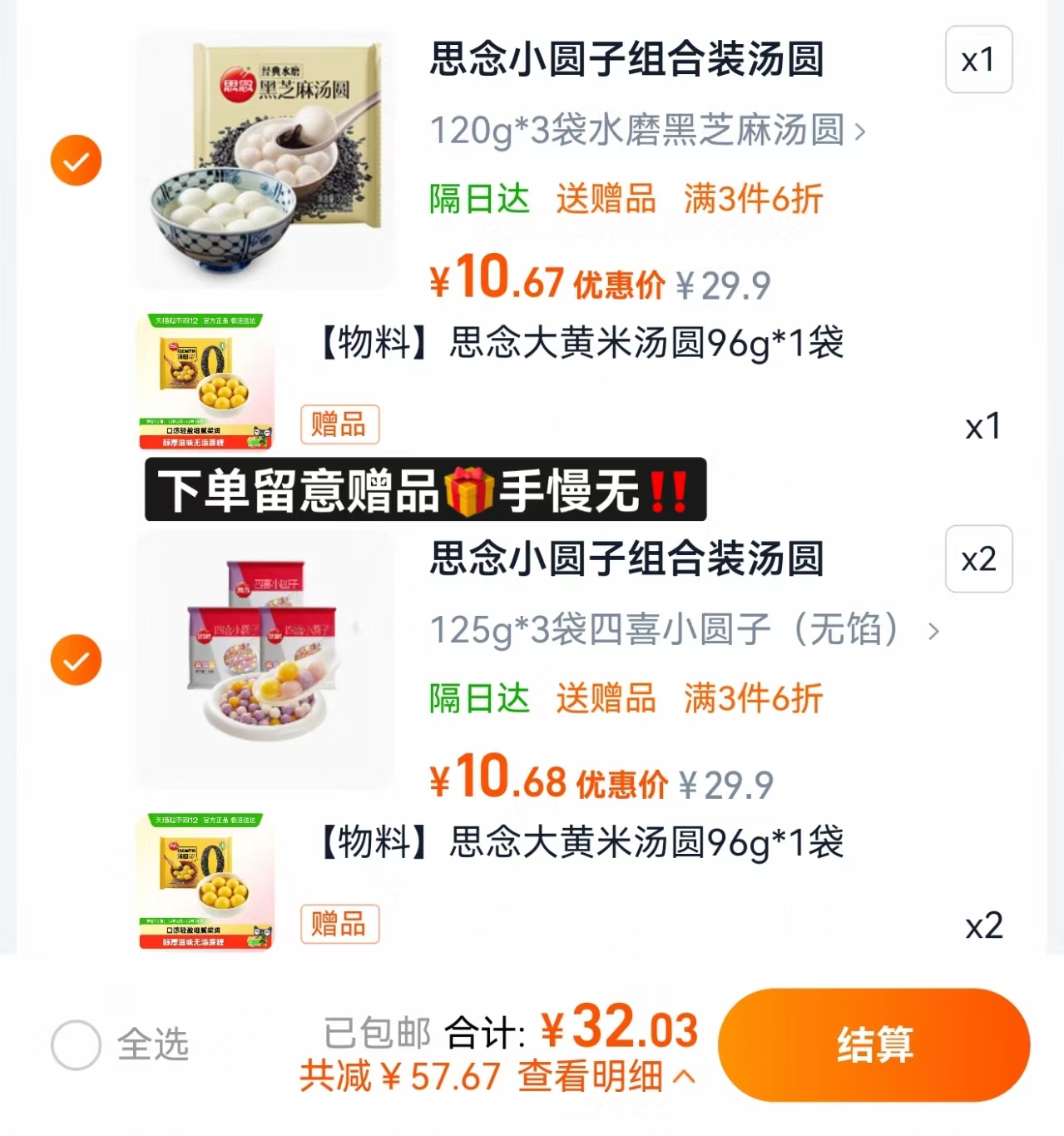The height and width of the screenshot is (1136, 1064).
Task: Click the 赠品 gift tag under first item
Action: [x=339, y=425]
